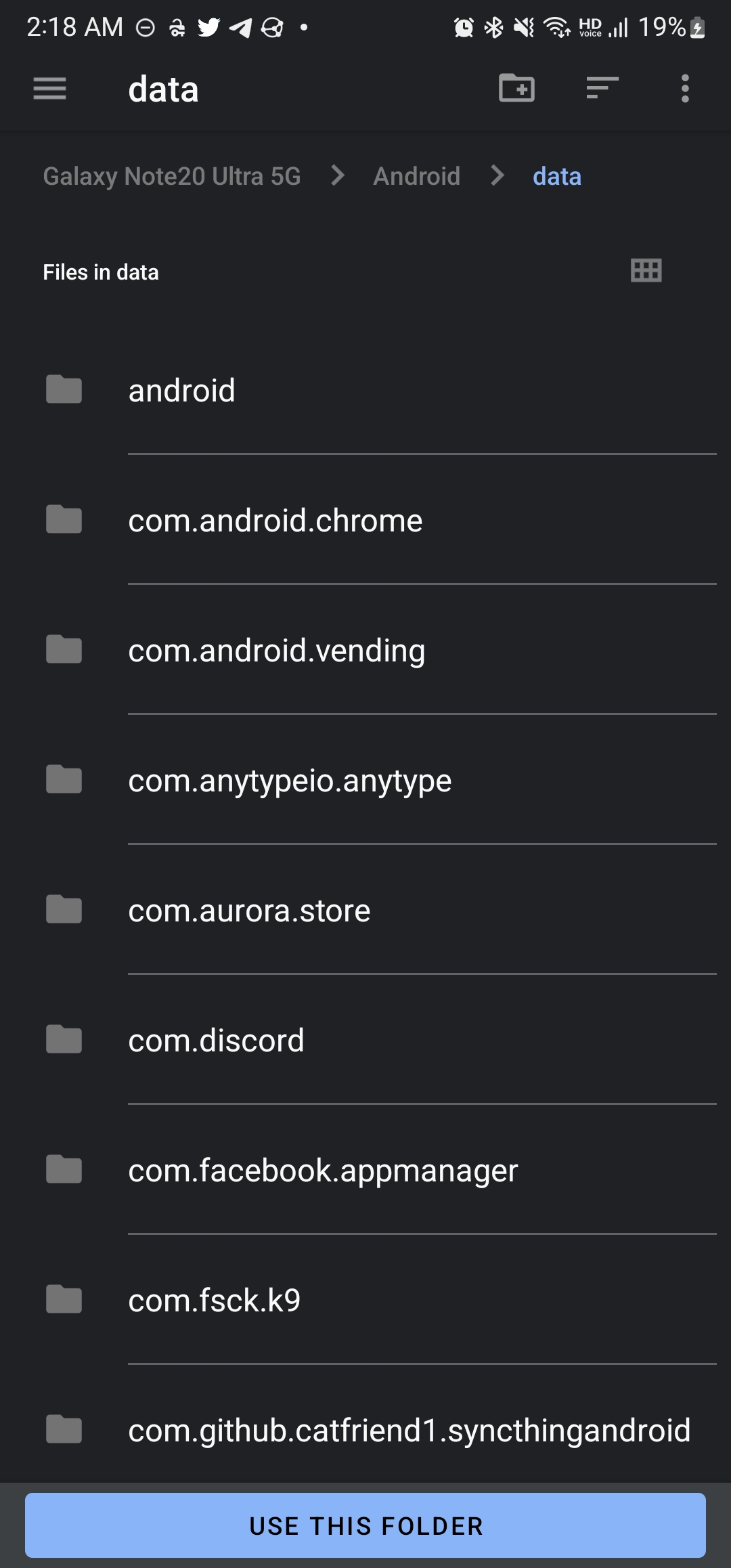The image size is (731, 1568).
Task: Toggle the Files in data view mode
Action: click(645, 271)
